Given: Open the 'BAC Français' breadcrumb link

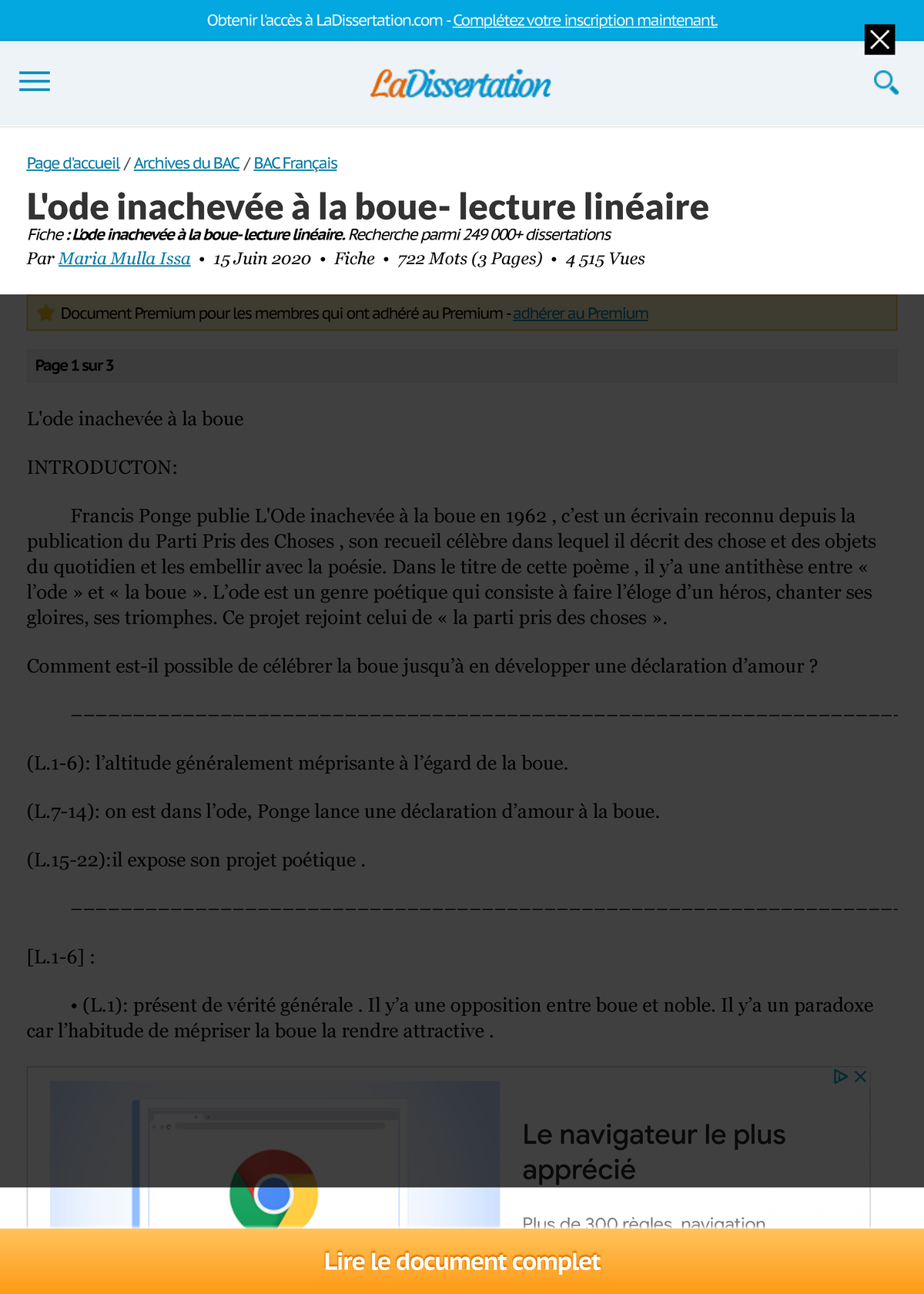Looking at the screenshot, I should coord(296,163).
